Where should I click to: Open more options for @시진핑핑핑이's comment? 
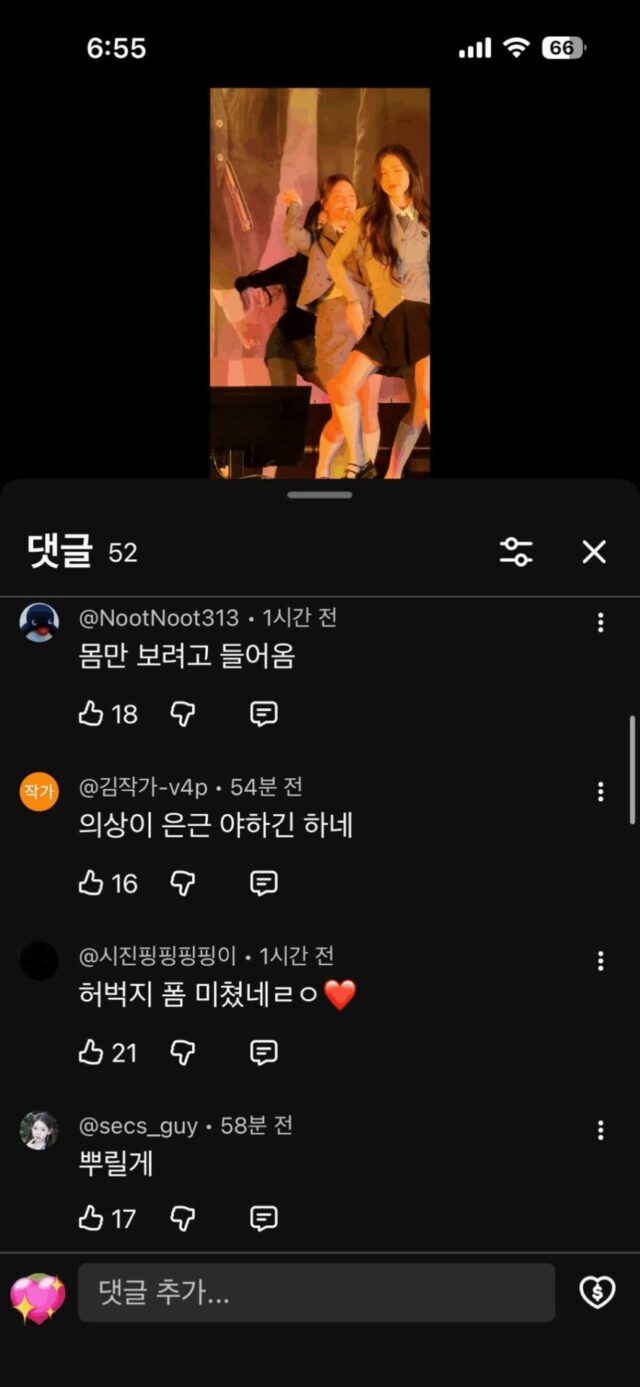[600, 961]
